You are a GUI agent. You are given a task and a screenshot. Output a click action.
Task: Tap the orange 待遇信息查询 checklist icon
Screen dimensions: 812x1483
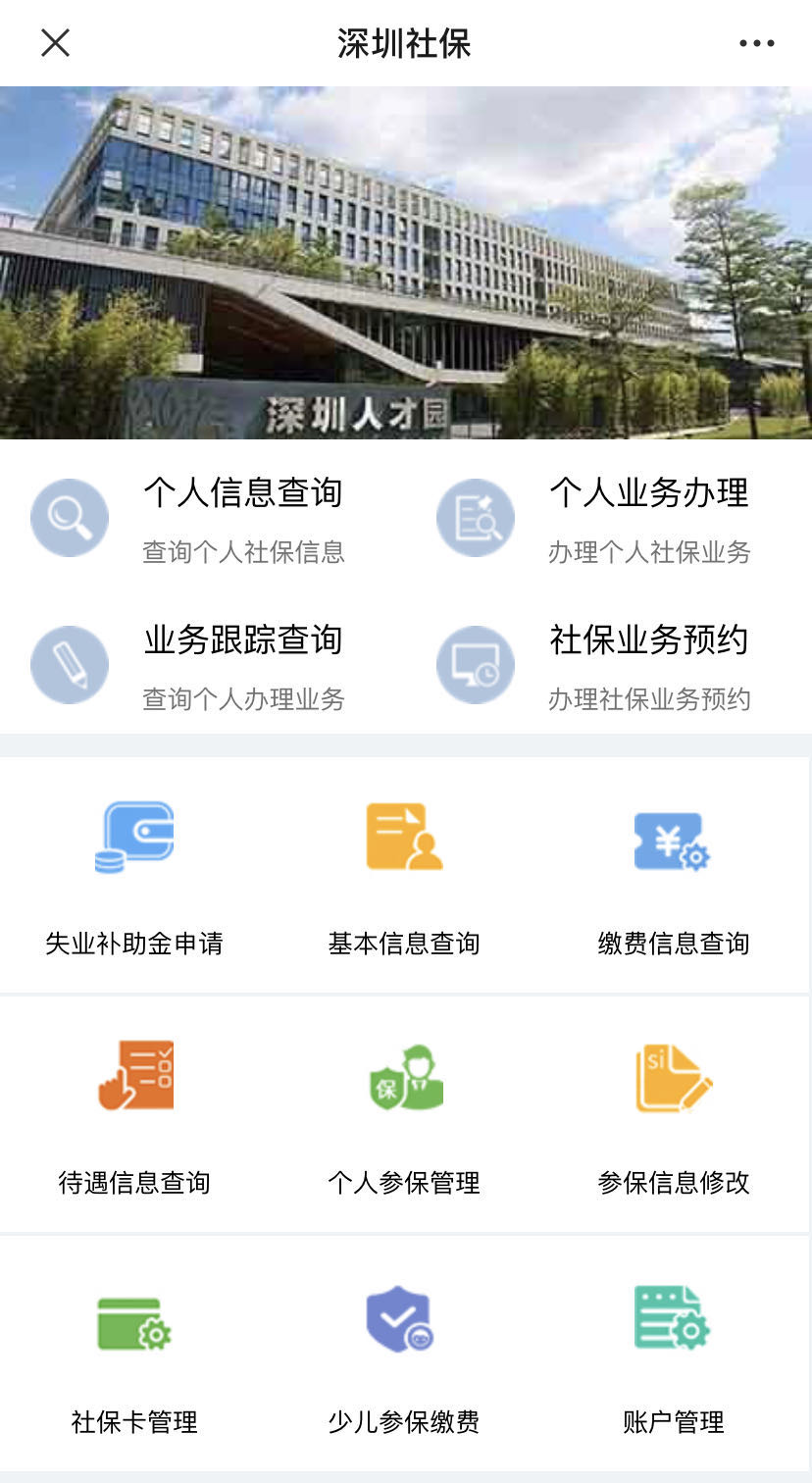[134, 1075]
